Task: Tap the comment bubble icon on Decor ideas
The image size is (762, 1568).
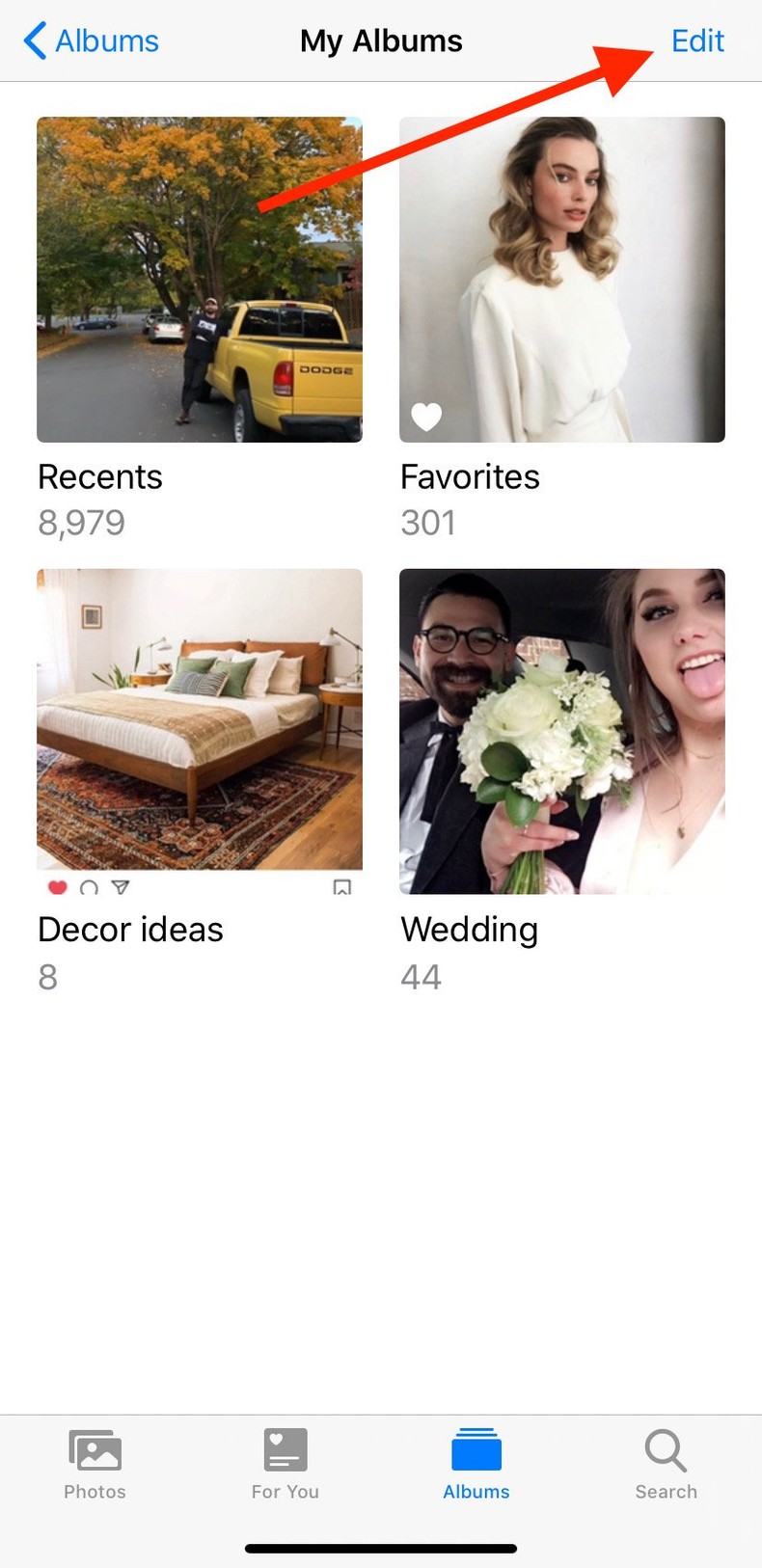Action: 90,888
